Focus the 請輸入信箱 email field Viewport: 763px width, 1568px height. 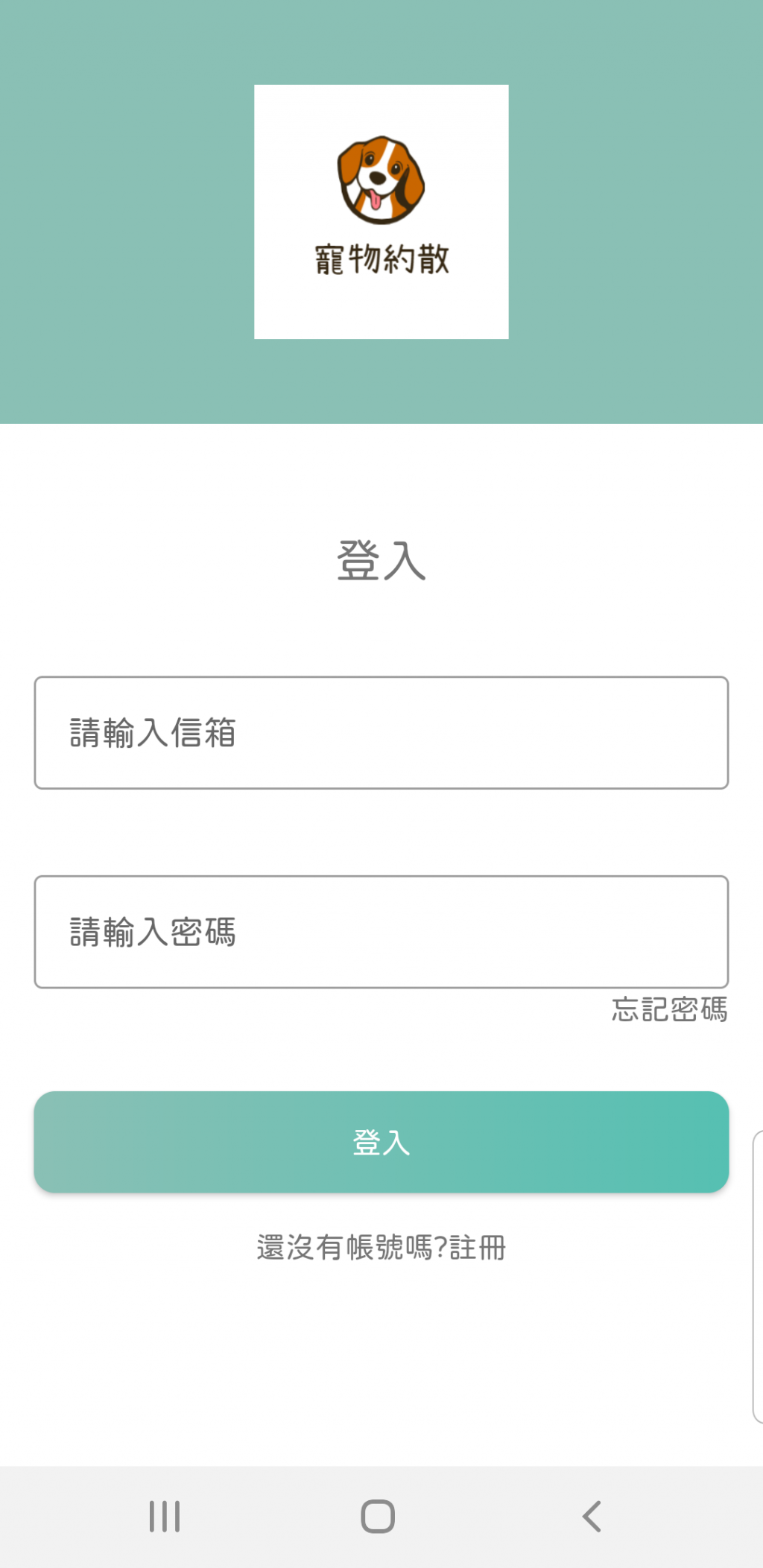click(x=381, y=733)
